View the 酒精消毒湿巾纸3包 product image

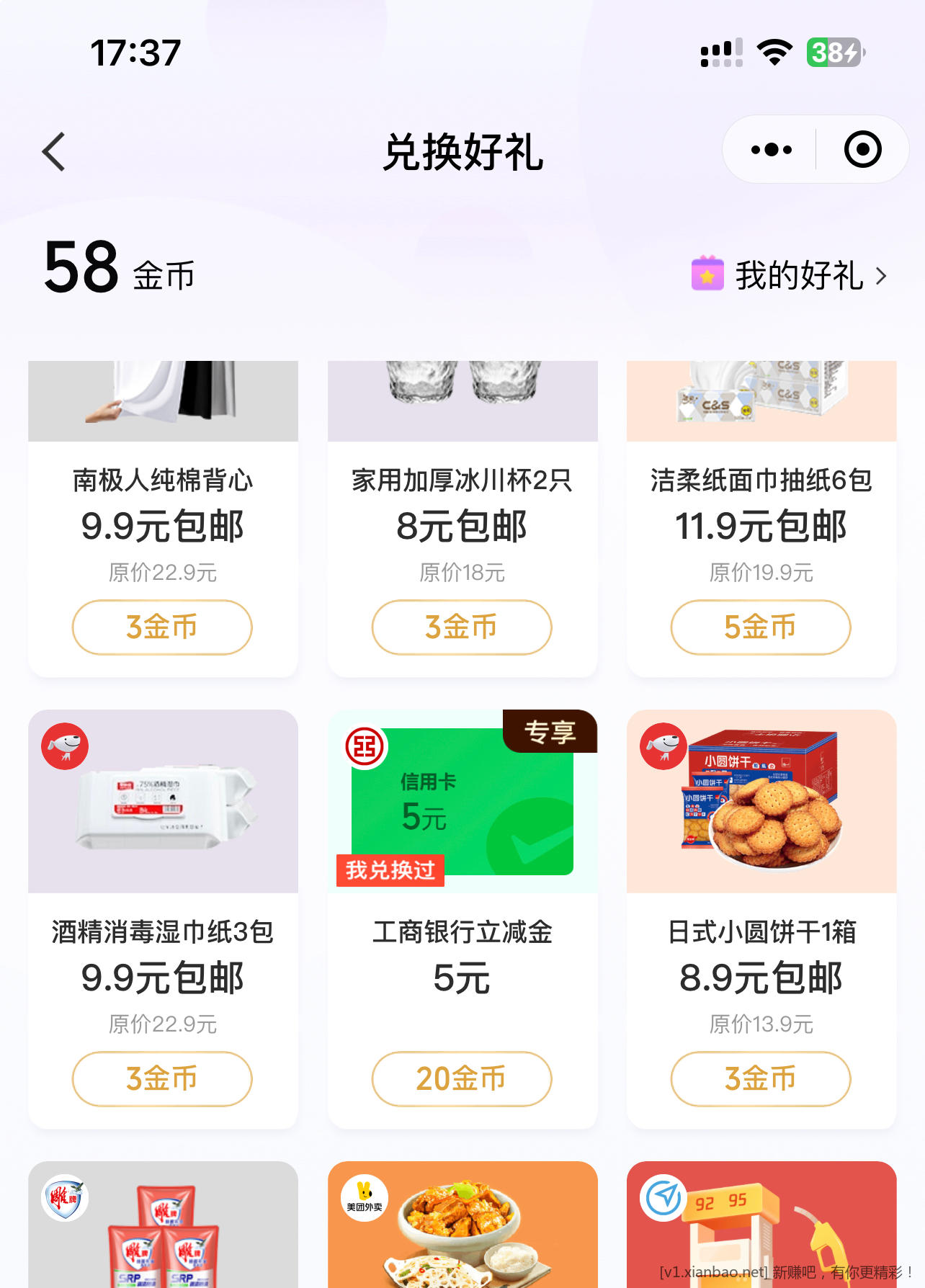pos(163,802)
